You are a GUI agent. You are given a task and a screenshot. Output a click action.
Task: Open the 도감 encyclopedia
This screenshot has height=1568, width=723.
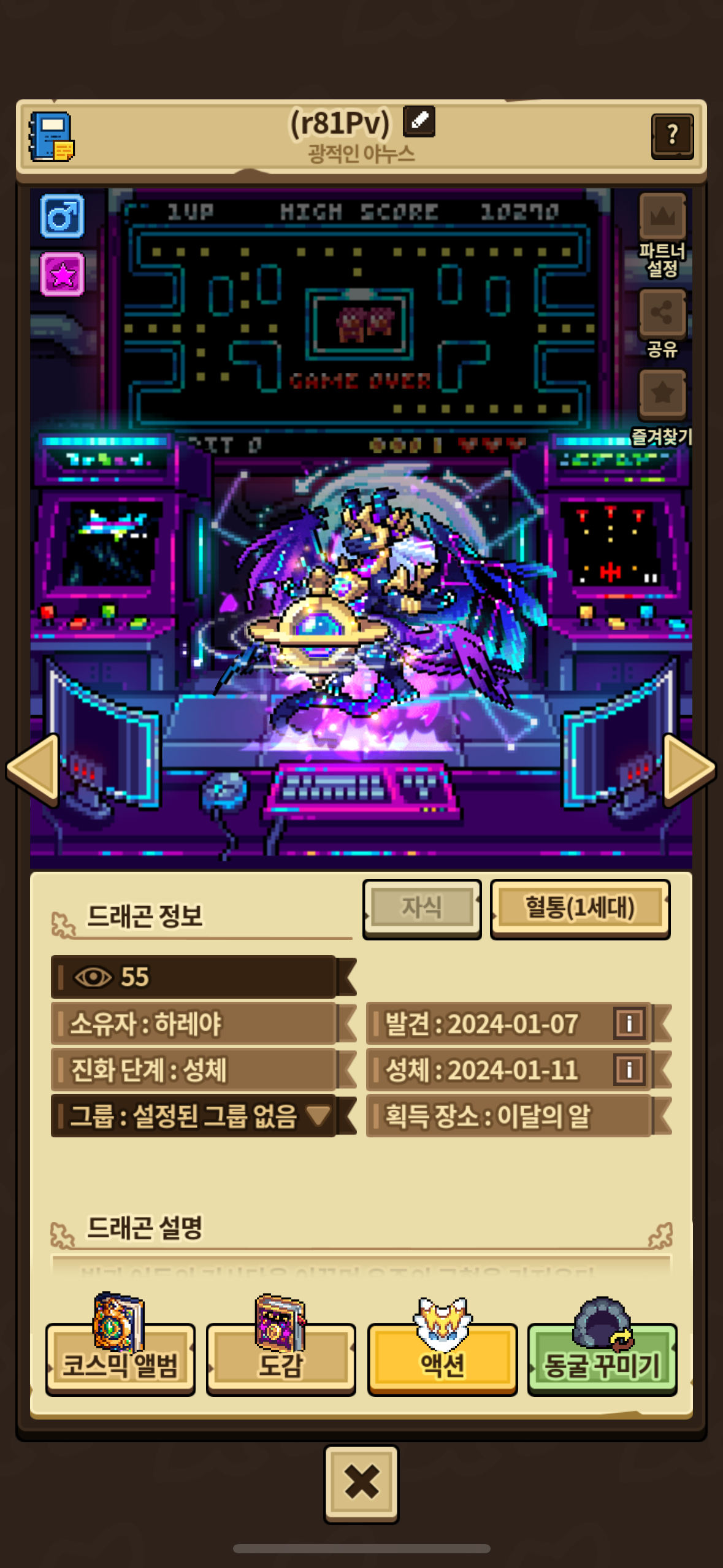[x=281, y=1358]
